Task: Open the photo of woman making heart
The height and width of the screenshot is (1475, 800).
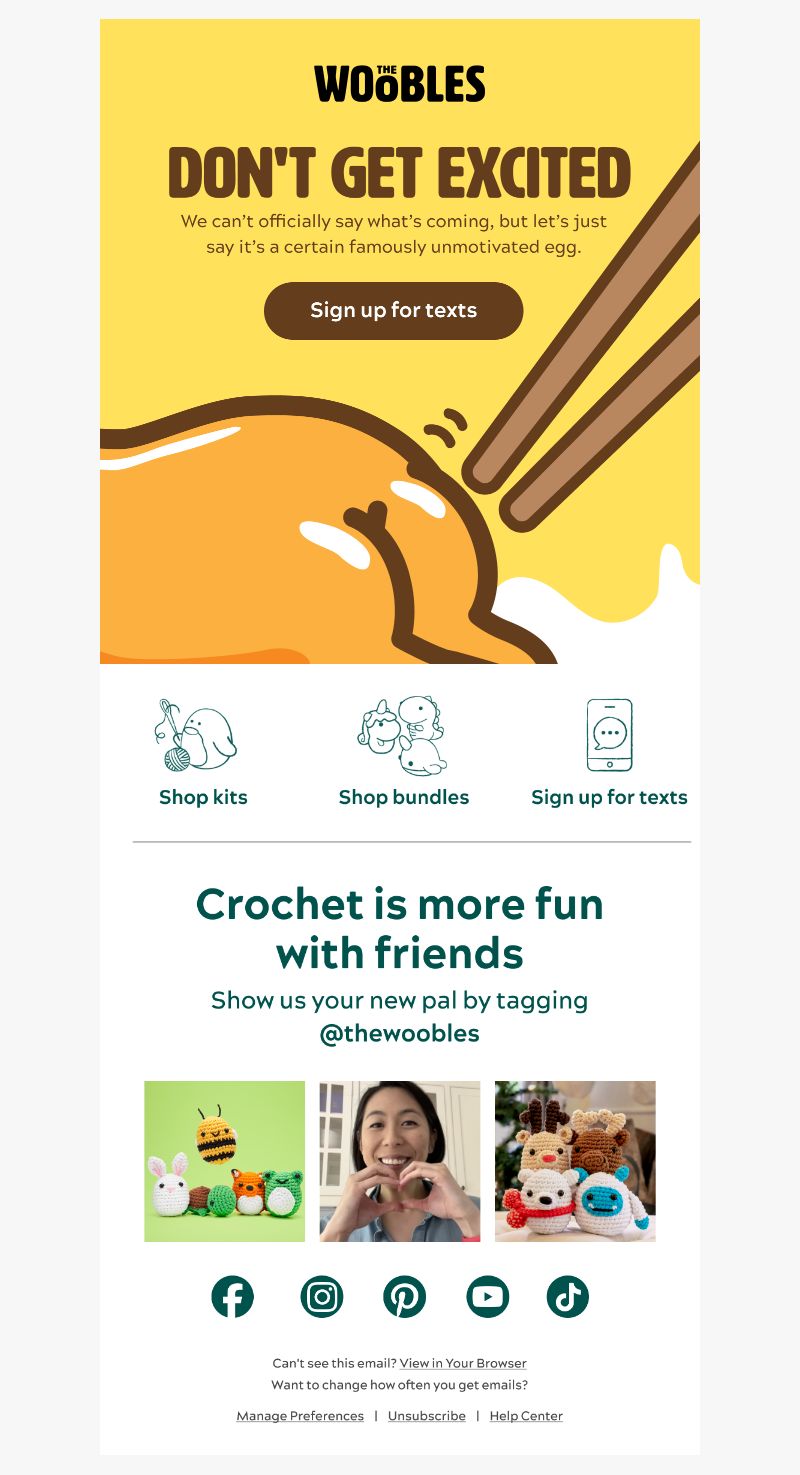Action: 400,1161
